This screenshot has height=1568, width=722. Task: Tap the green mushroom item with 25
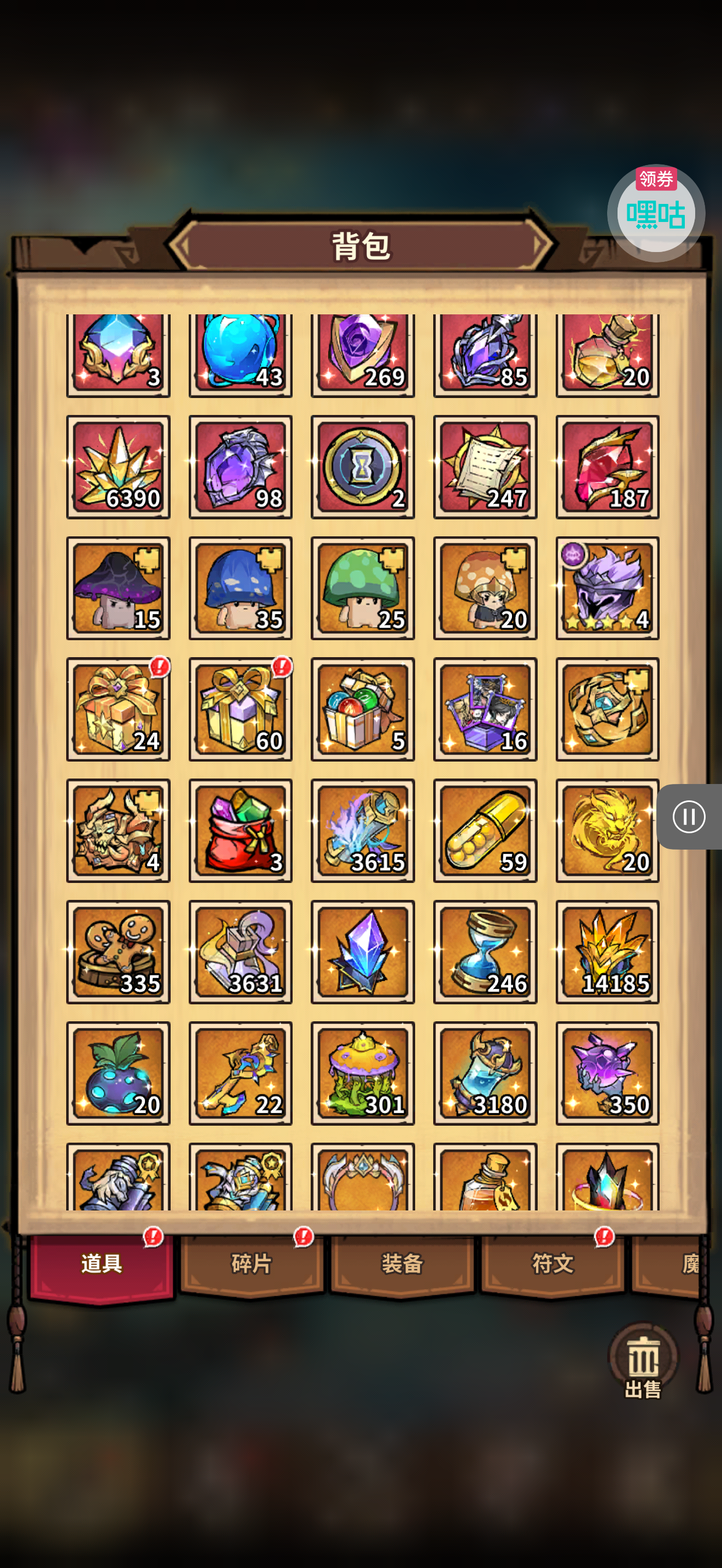point(362,588)
